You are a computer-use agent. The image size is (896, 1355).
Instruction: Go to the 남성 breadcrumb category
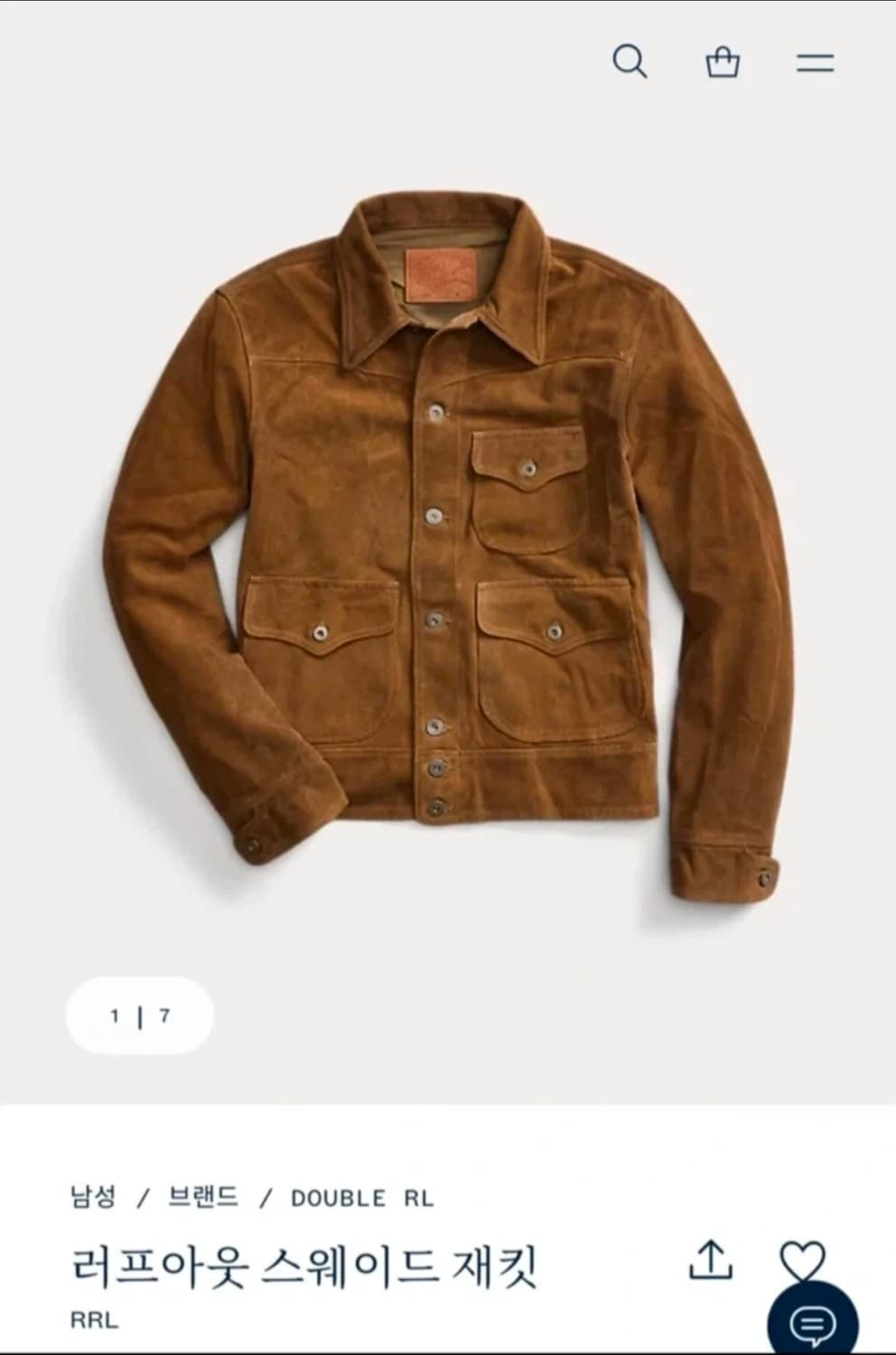coord(93,1198)
